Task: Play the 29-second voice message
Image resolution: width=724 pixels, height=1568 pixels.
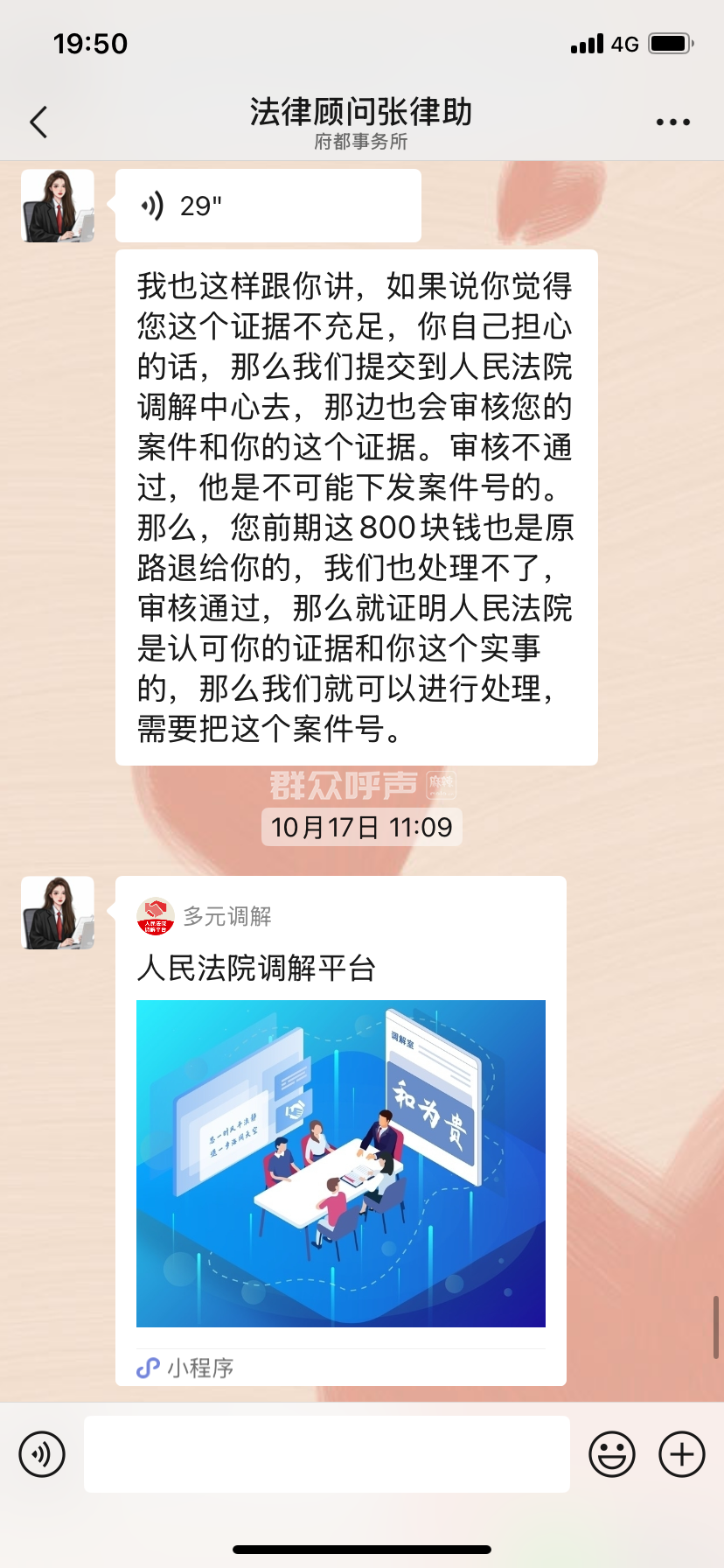Action: click(268, 206)
